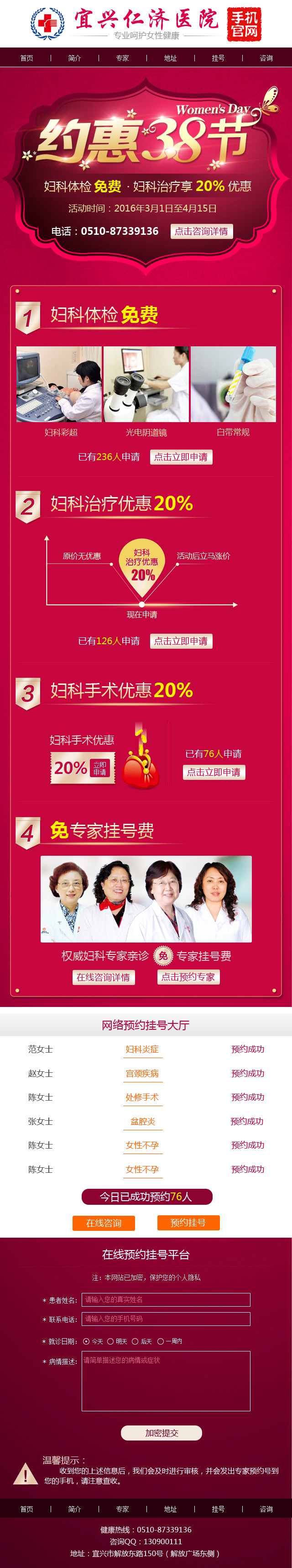Submit the form with 加密提交
This screenshot has width=292, height=1568.
tap(161, 1433)
